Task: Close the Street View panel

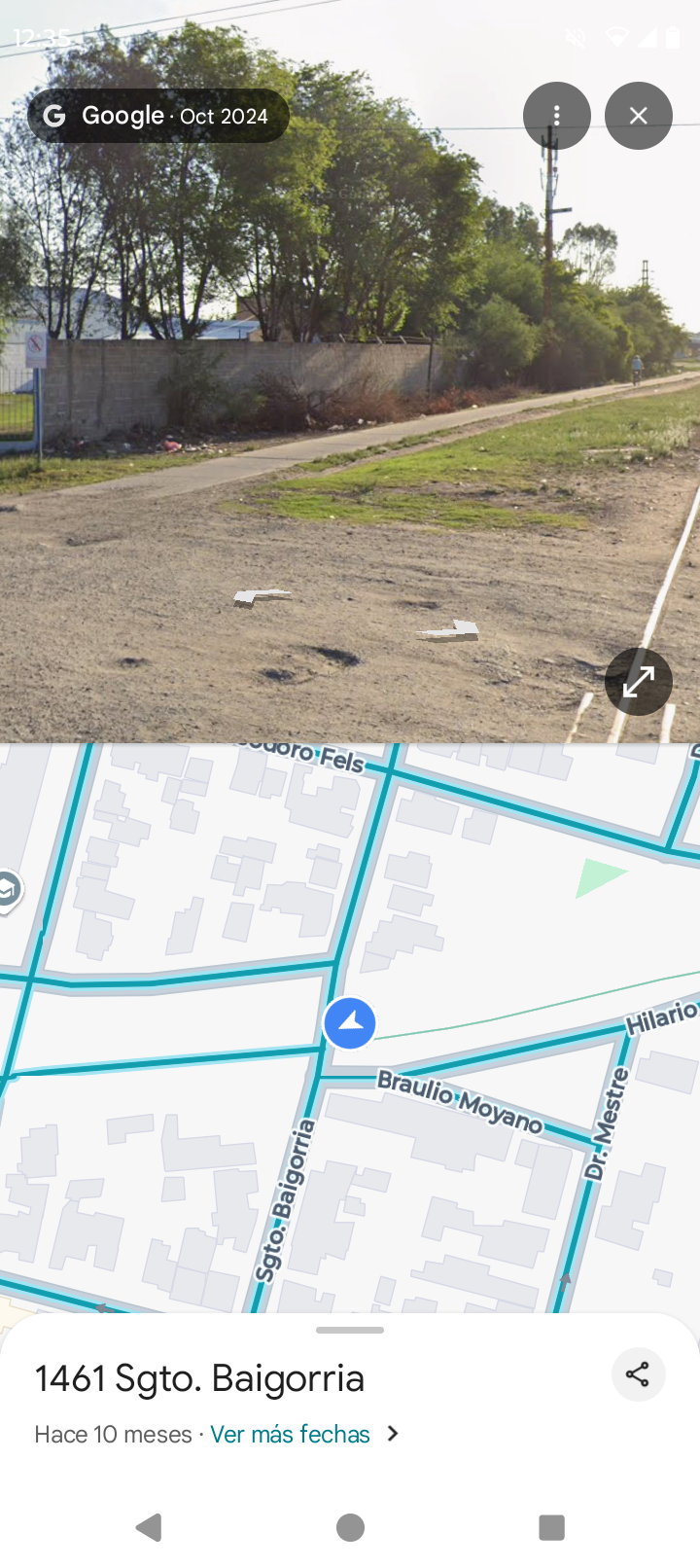Action: click(x=638, y=116)
